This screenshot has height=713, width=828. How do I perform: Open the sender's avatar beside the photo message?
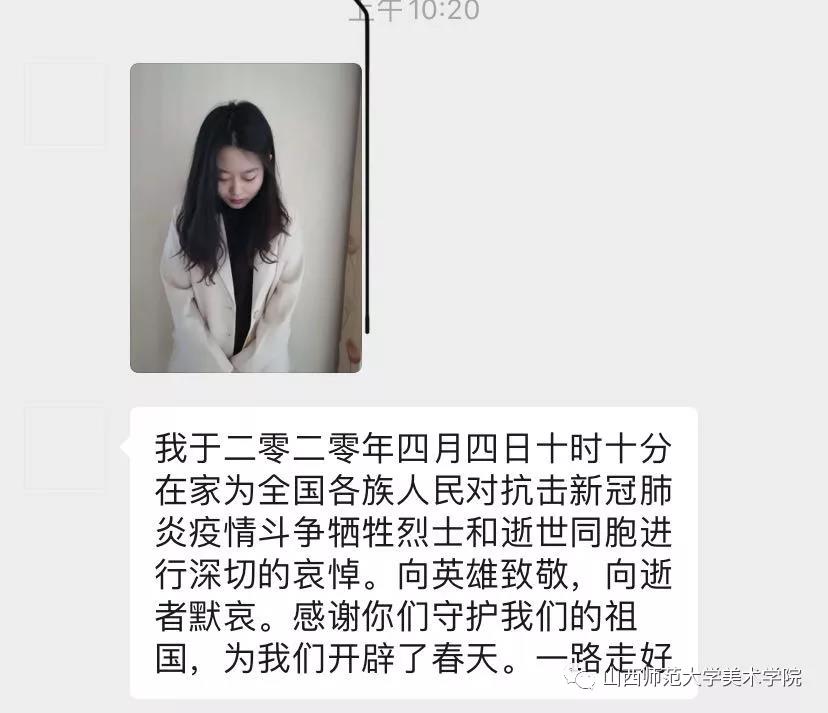(x=65, y=104)
